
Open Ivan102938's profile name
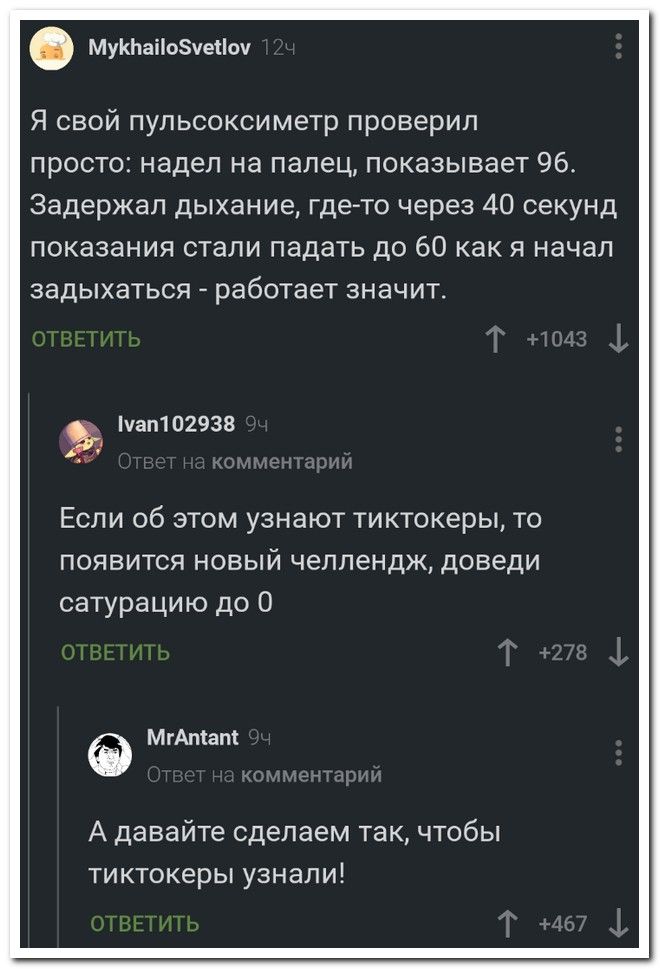[x=176, y=424]
